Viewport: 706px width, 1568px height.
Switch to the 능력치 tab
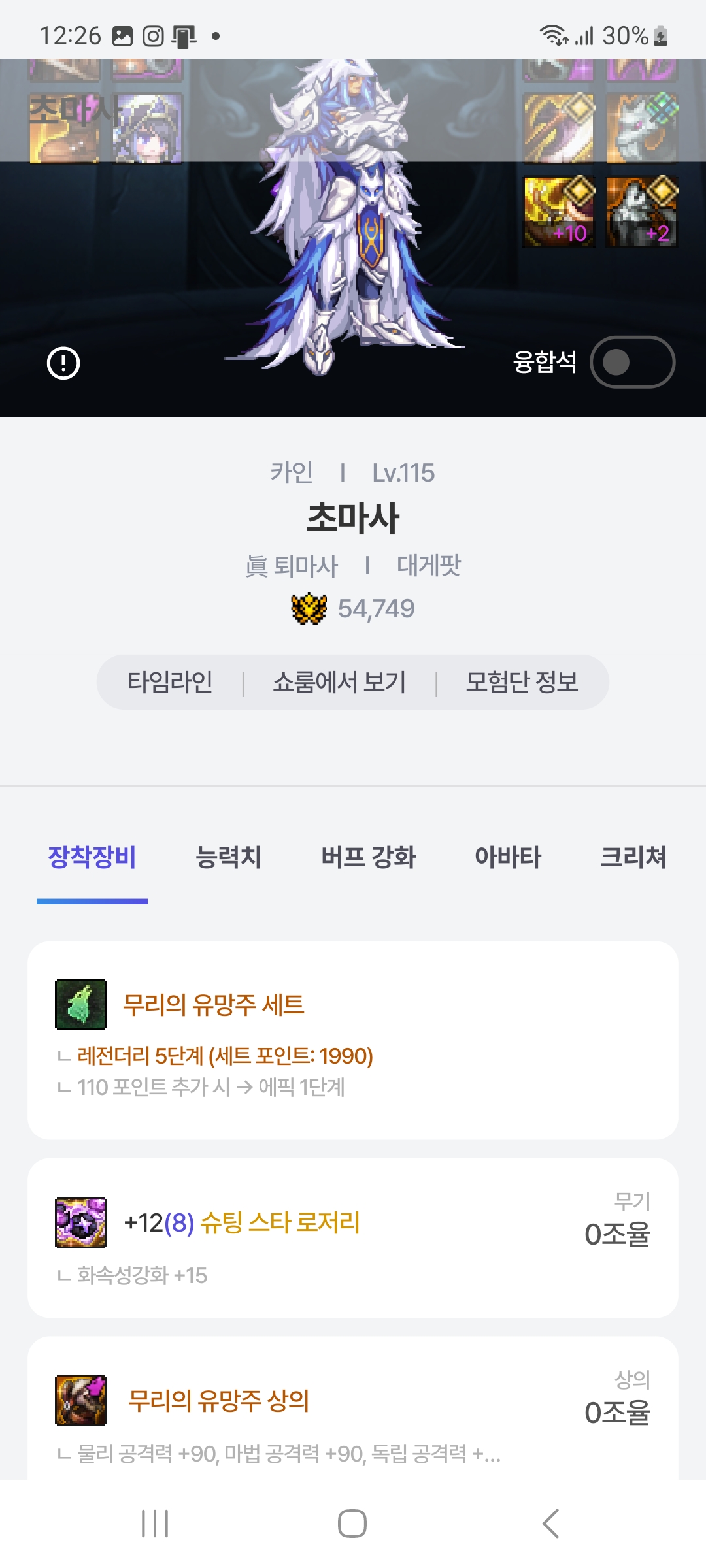click(228, 857)
